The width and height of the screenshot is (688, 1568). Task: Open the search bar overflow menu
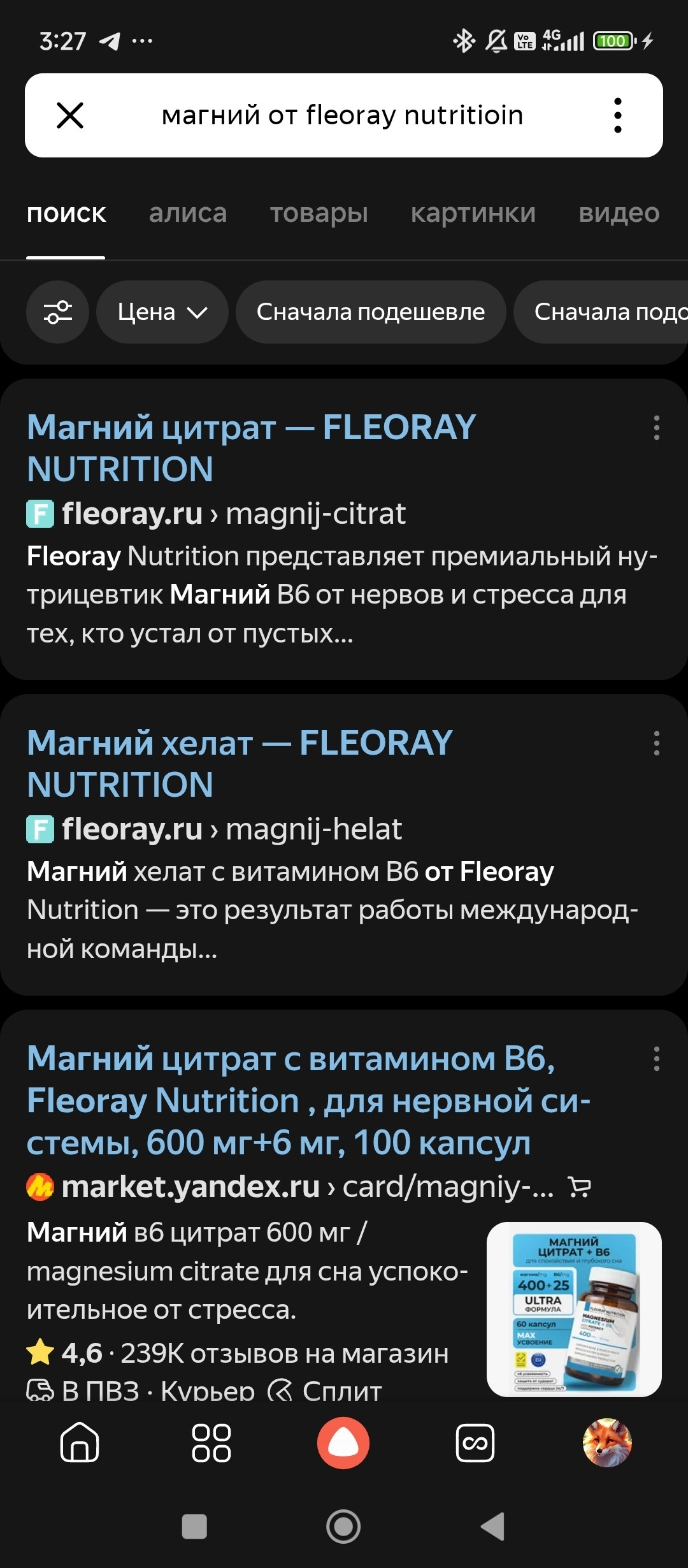pyautogui.click(x=617, y=115)
